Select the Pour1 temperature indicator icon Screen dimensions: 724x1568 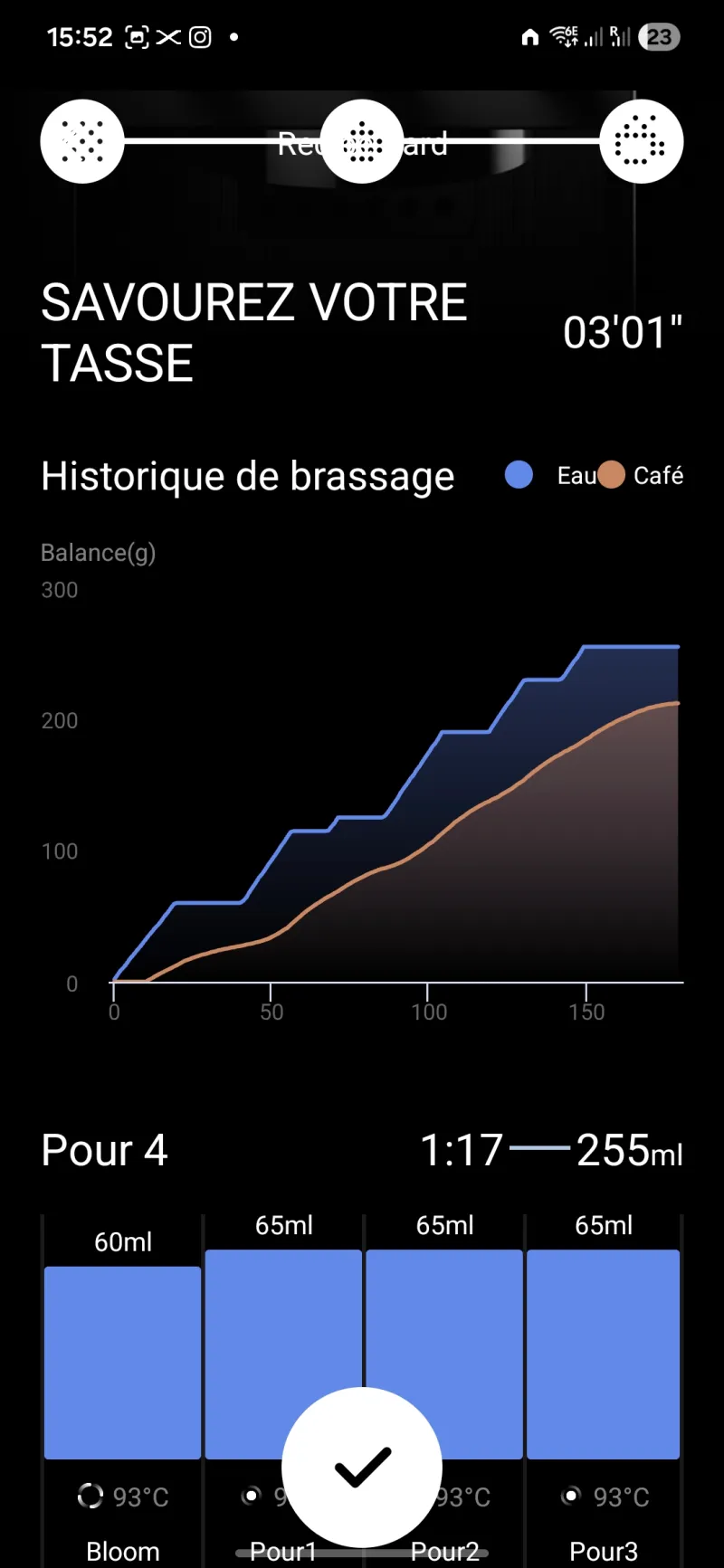tap(251, 1497)
